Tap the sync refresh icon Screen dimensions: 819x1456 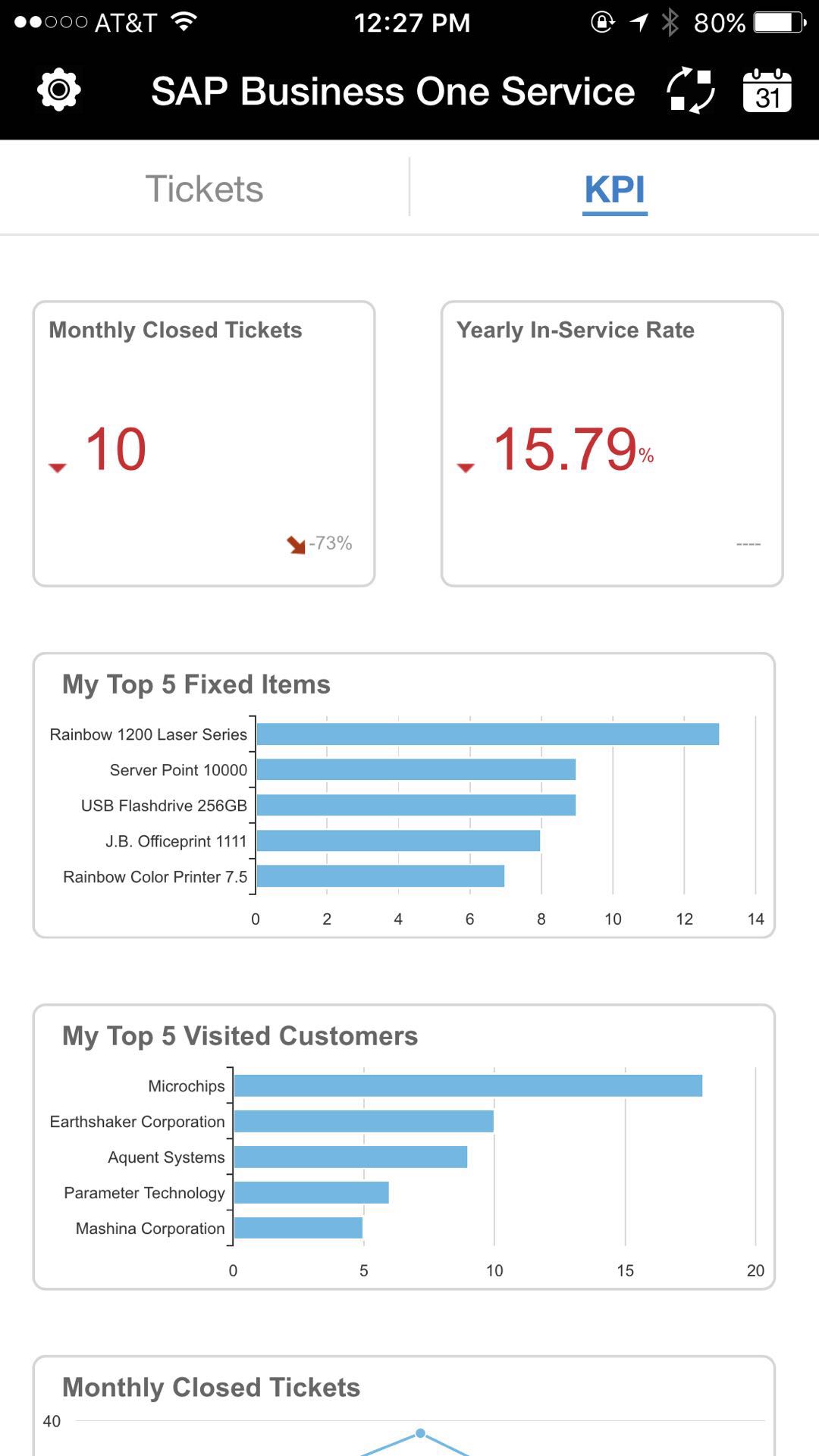click(x=690, y=91)
